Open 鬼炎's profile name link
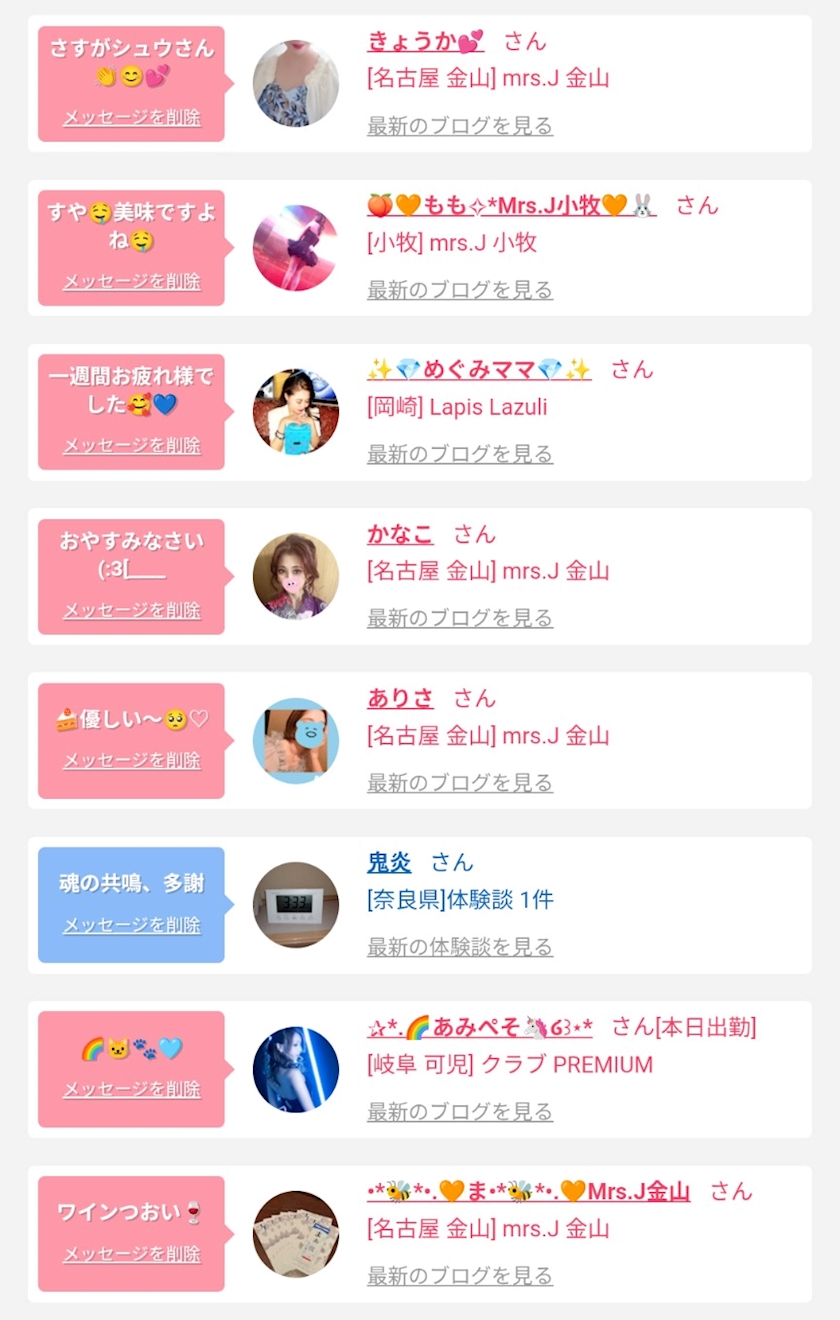840x1320 pixels. pyautogui.click(x=389, y=862)
